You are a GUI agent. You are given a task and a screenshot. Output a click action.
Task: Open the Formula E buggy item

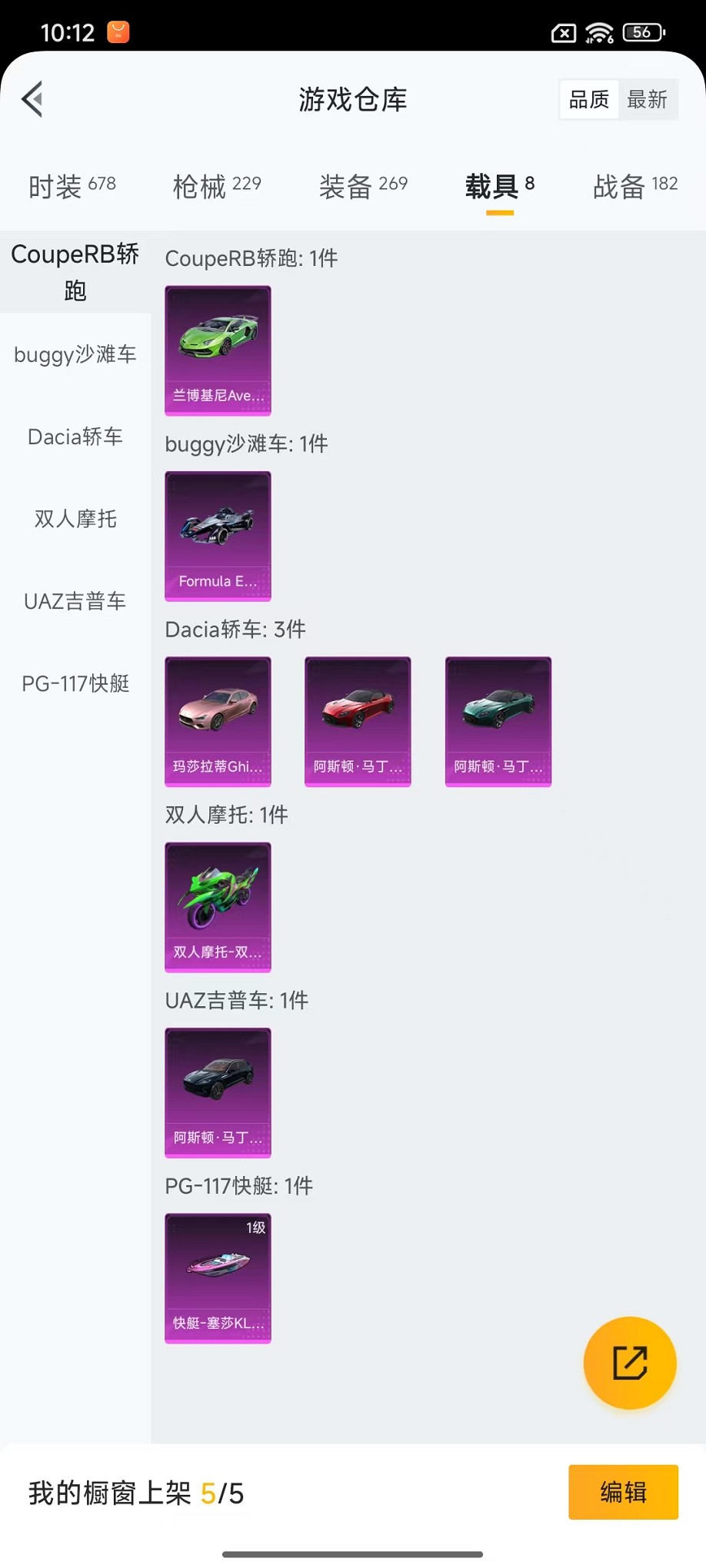(218, 536)
